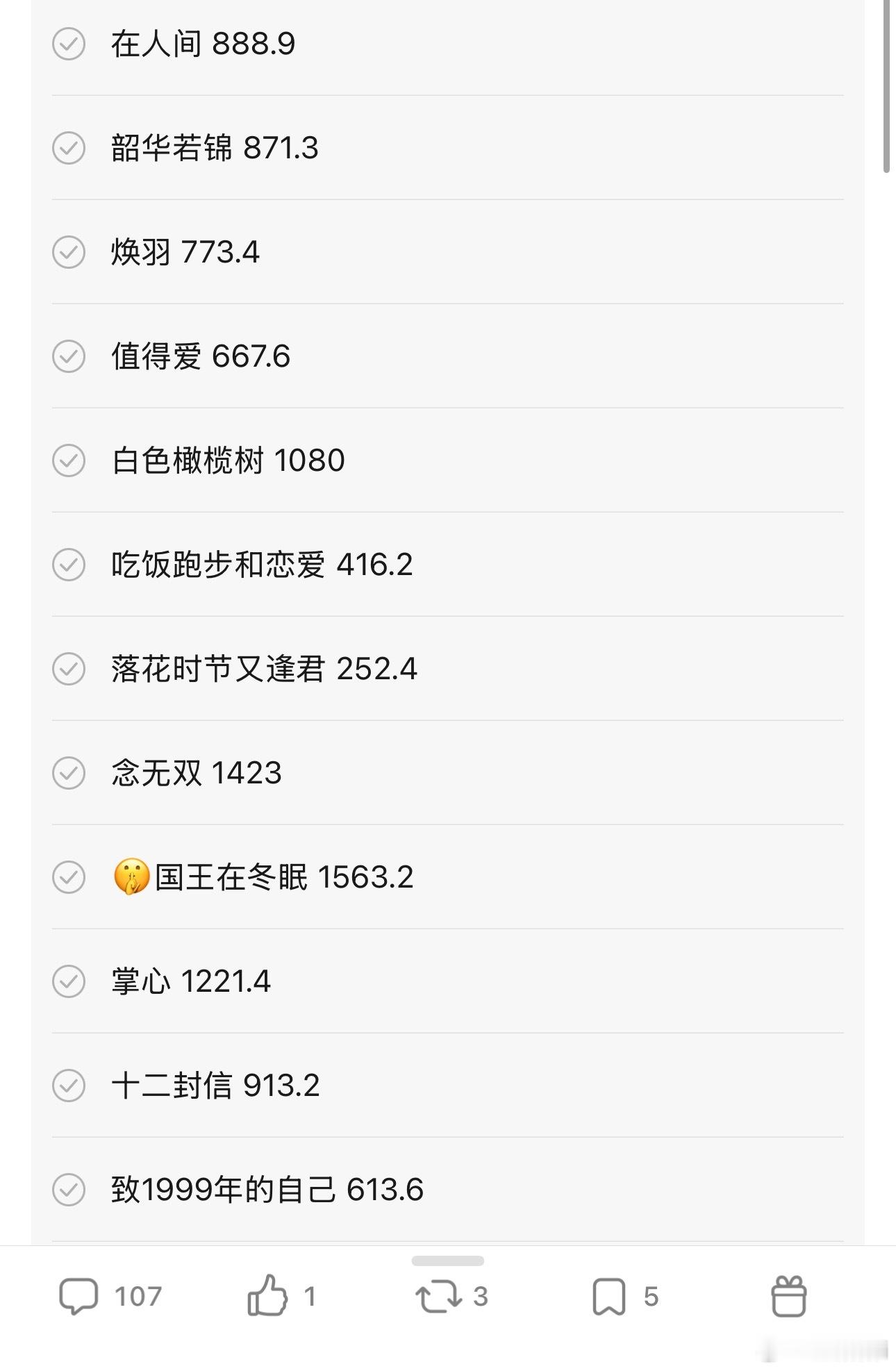Pick poll option 掌心 1221.4
The image size is (896, 1371).
(448, 981)
